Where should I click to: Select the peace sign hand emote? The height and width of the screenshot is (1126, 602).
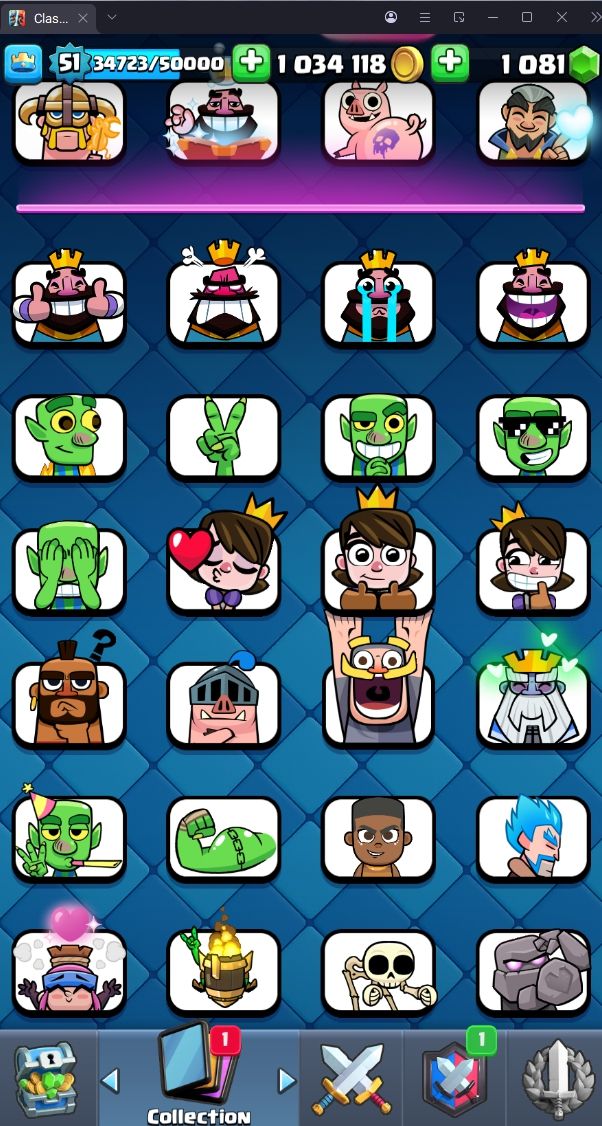point(223,436)
